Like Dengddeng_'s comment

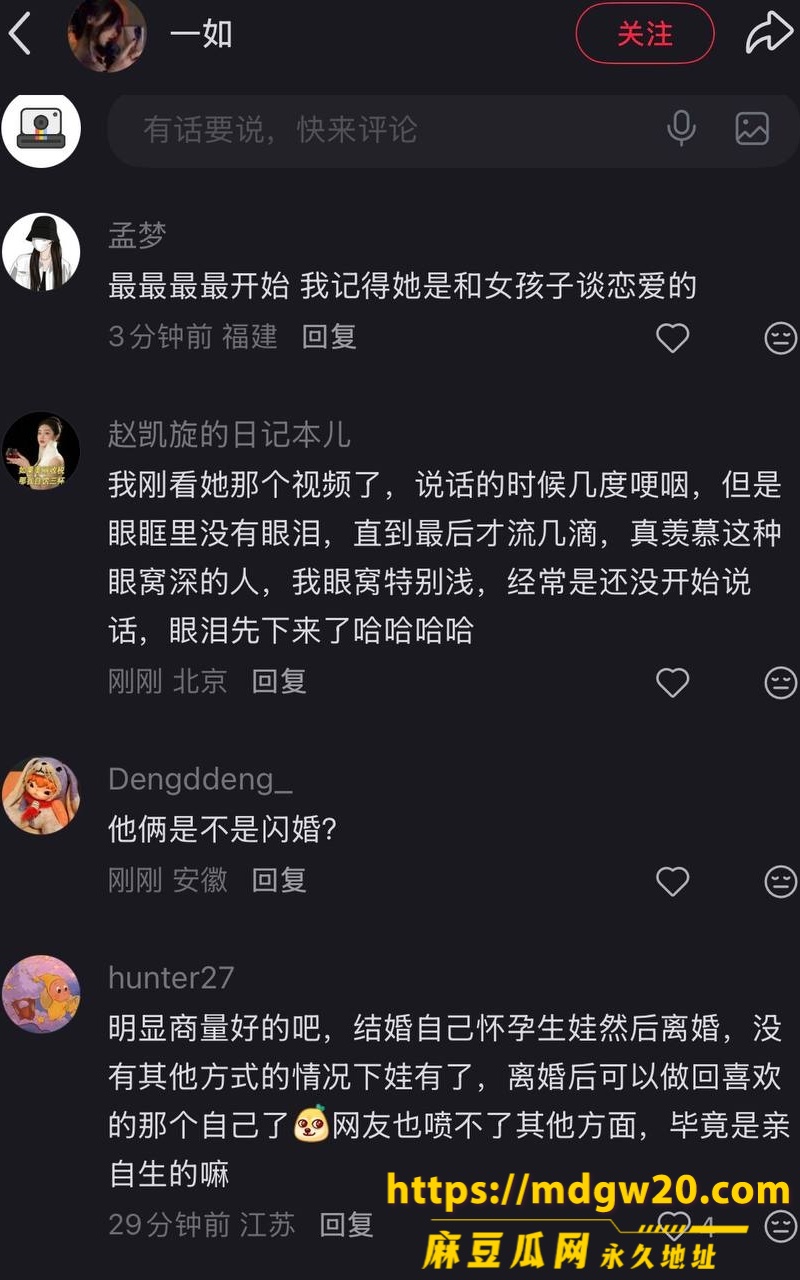coord(672,881)
